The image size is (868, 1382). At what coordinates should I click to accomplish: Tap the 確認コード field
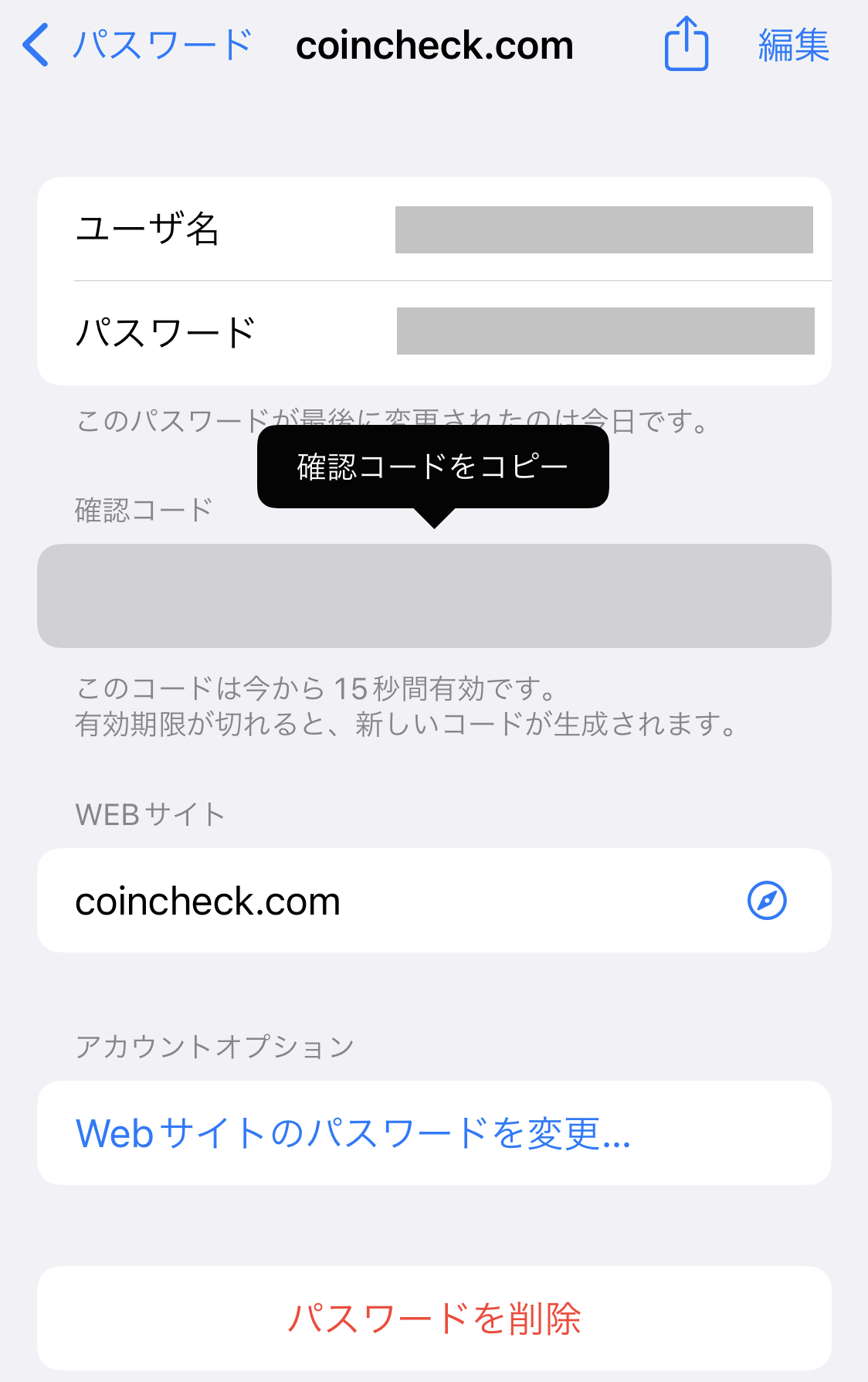pos(434,596)
